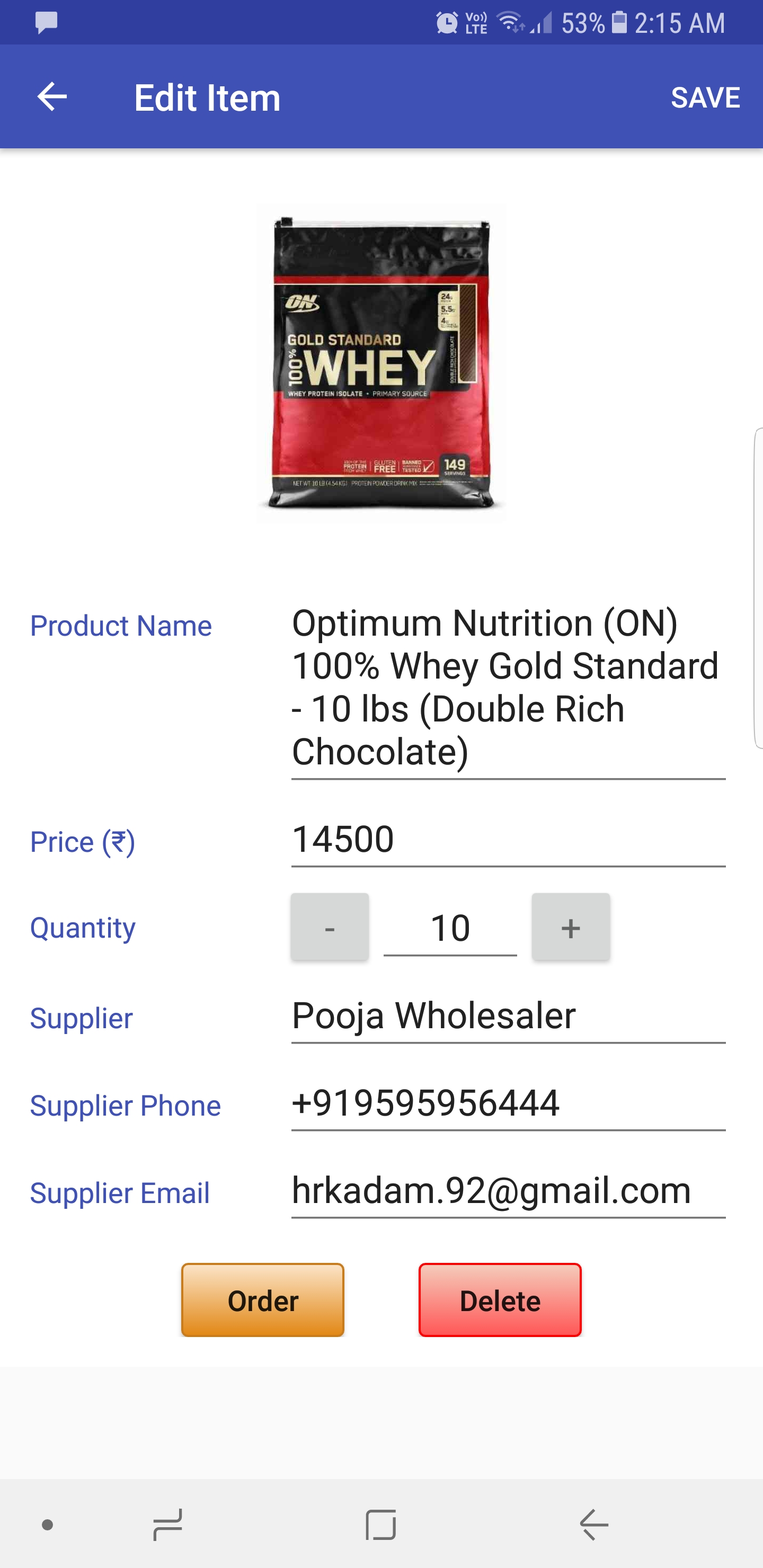
Task: Order this item from the supplier
Action: click(262, 1300)
